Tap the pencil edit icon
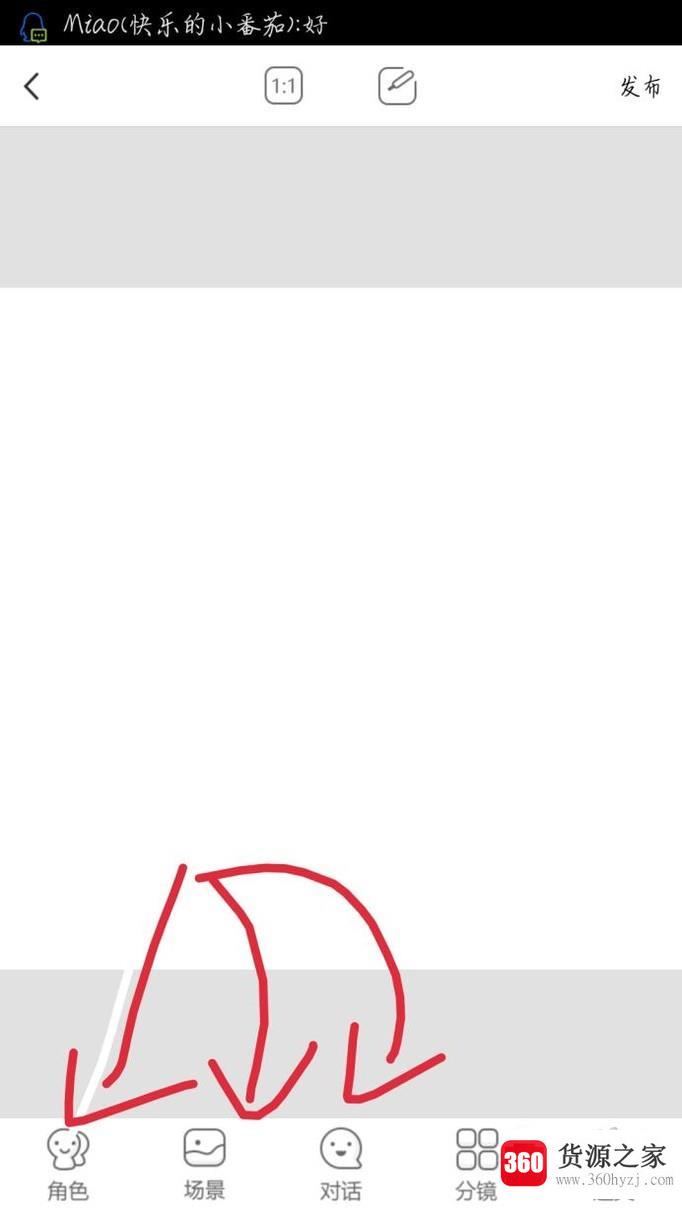Image resolution: width=682 pixels, height=1212 pixels. tap(397, 86)
